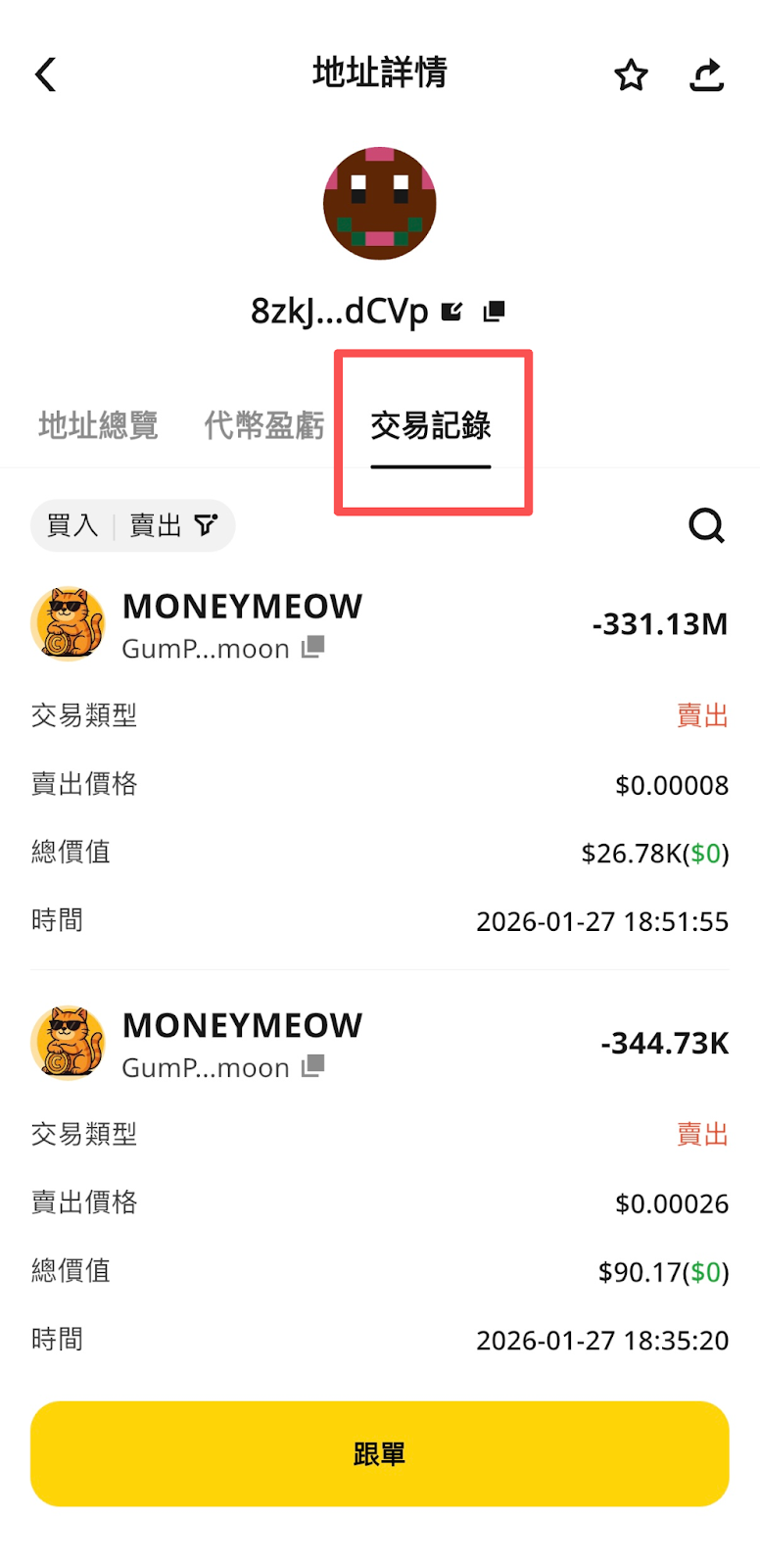Go back from address details
The image size is (760, 1568).
(46, 74)
